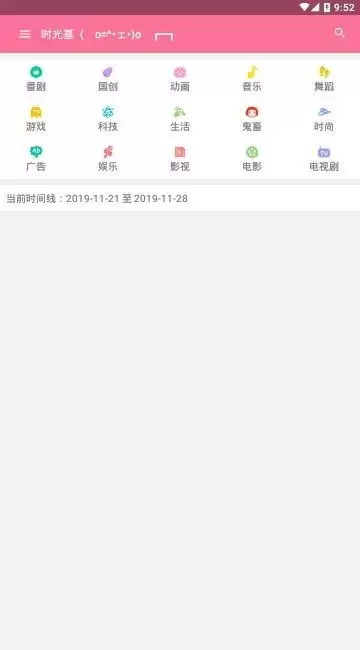
Task: Go to the 动画 category
Action: coord(180,79)
